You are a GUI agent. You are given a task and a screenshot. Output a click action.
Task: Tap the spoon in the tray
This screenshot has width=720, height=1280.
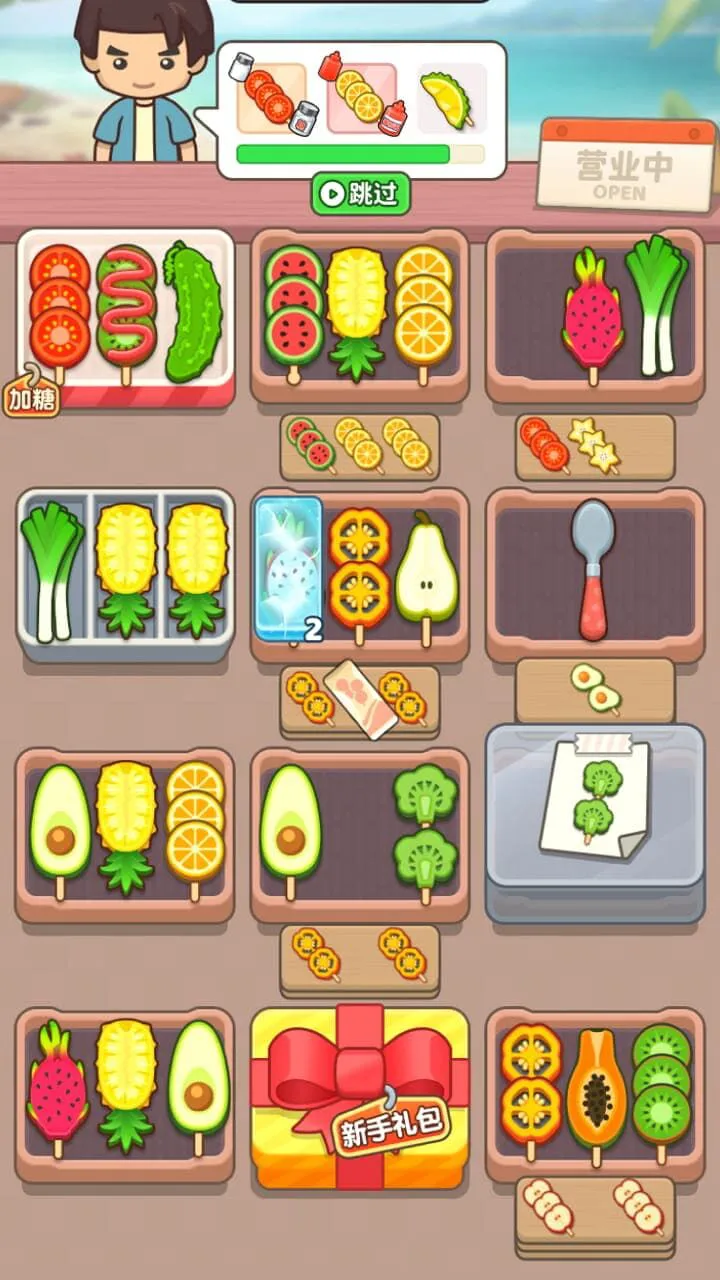coord(594,569)
